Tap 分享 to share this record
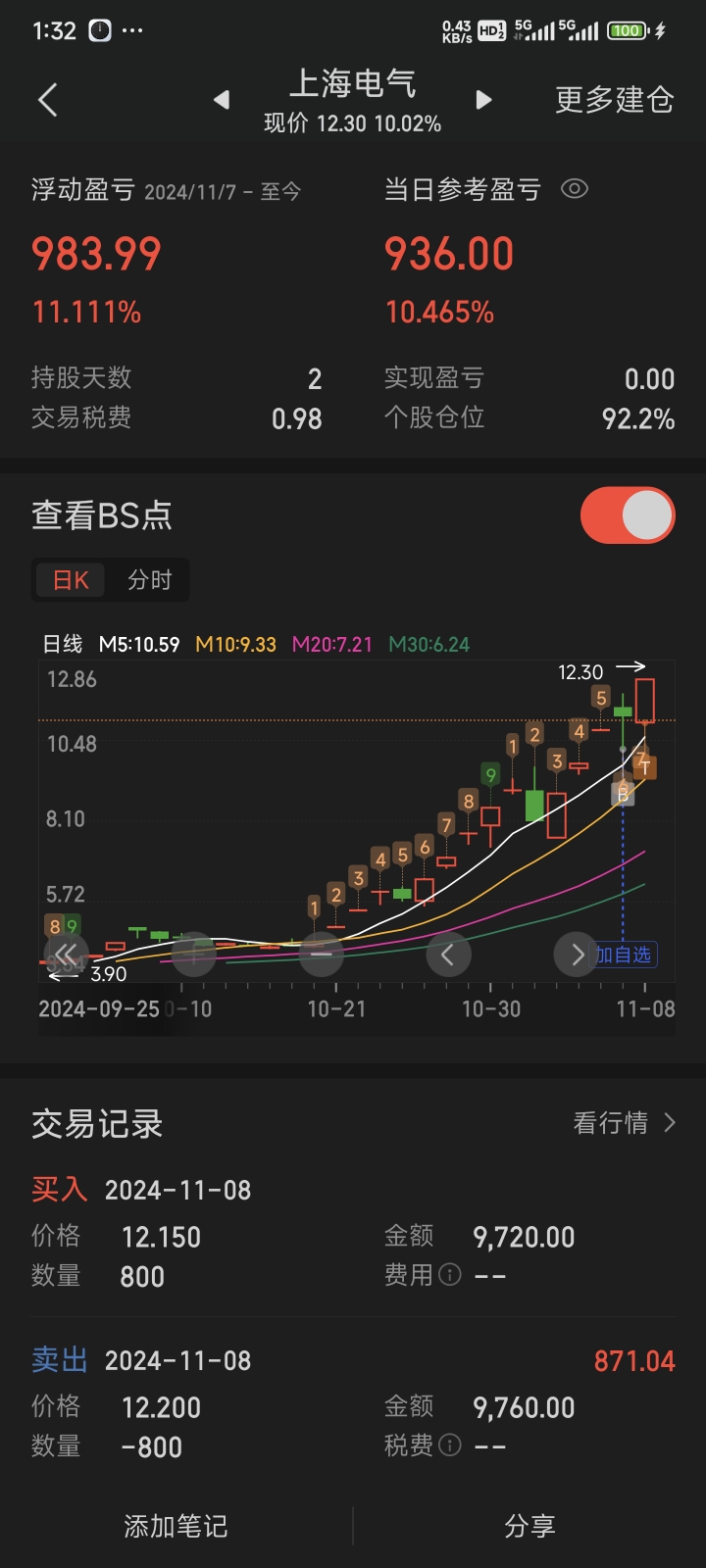This screenshot has width=706, height=1568. click(529, 1526)
